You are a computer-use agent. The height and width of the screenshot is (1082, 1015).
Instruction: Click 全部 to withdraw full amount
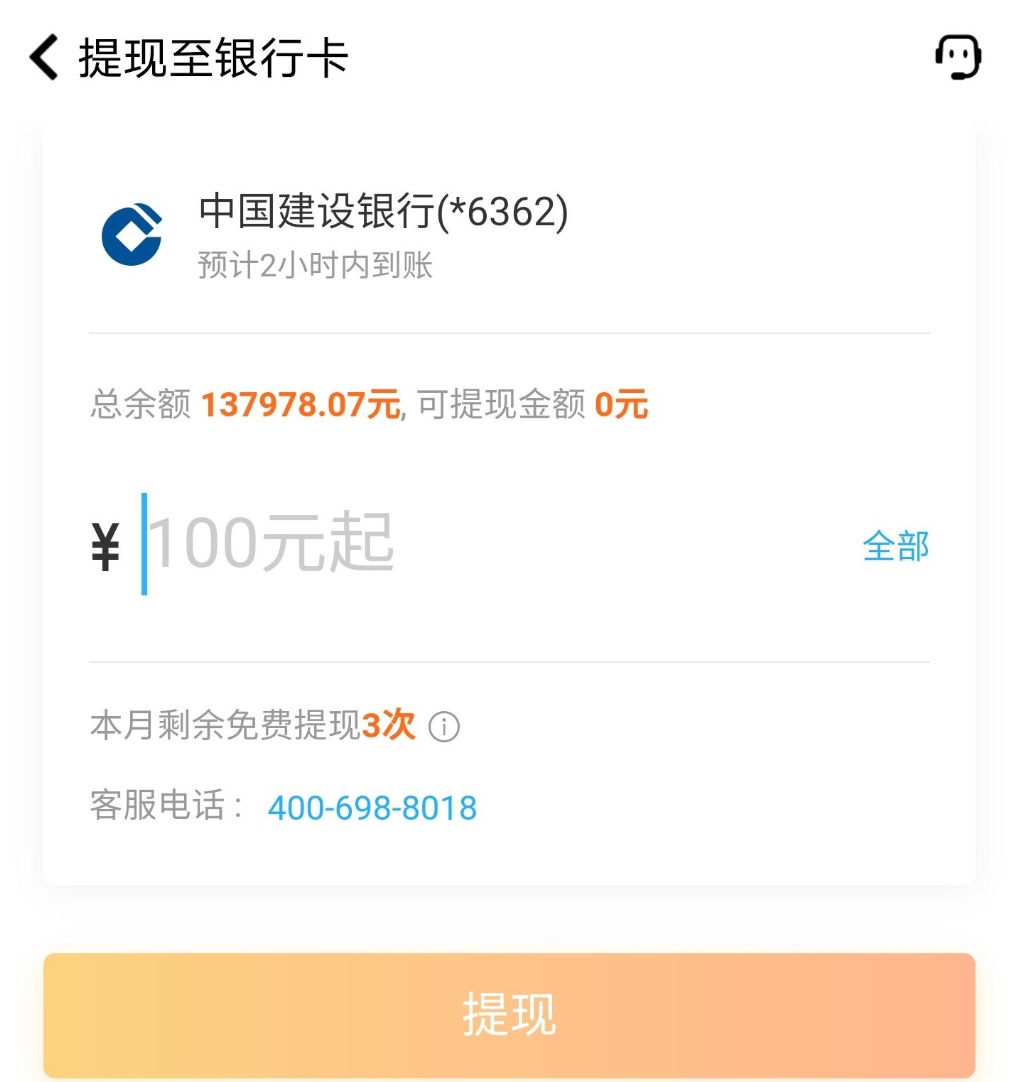click(895, 543)
